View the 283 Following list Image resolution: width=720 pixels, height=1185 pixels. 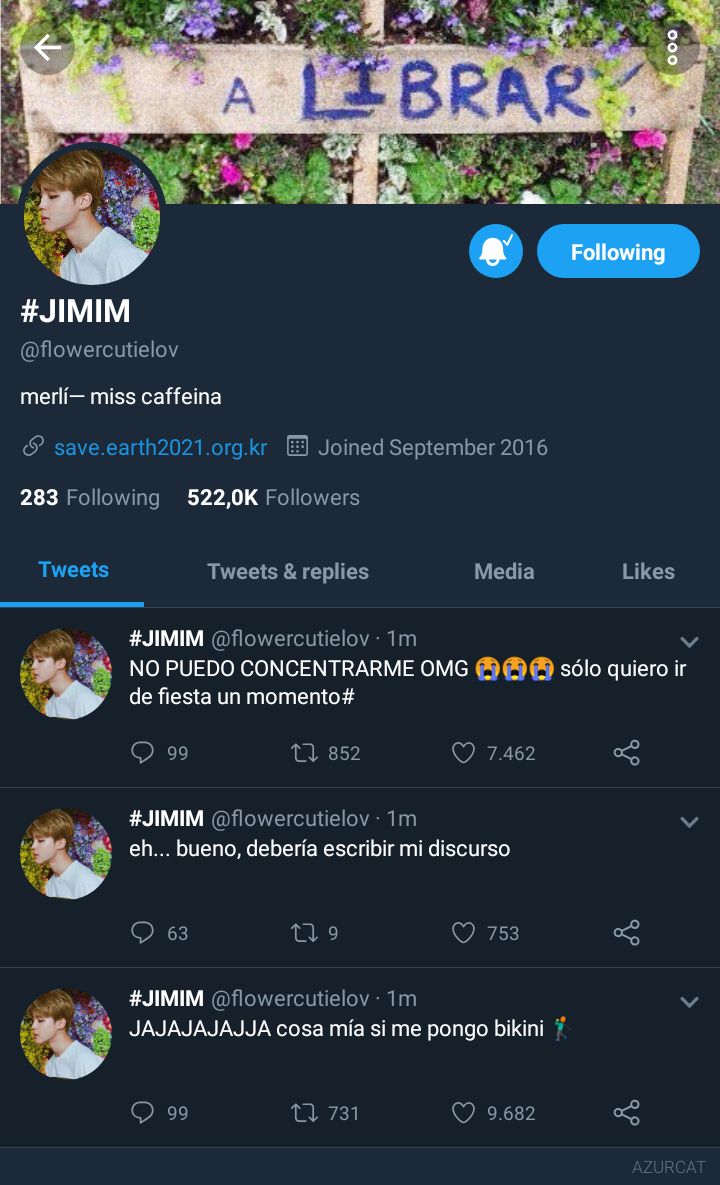(90, 497)
